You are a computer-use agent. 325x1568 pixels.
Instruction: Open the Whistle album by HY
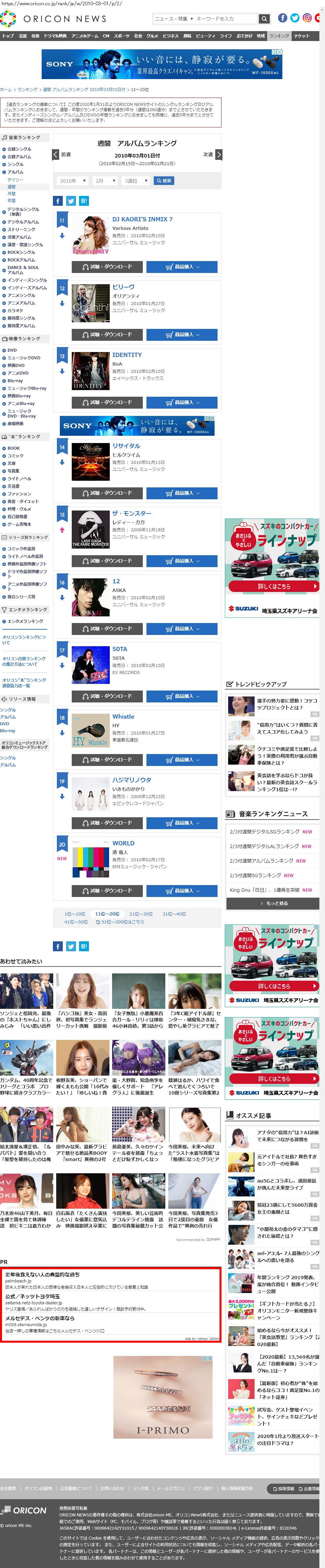pos(123,716)
